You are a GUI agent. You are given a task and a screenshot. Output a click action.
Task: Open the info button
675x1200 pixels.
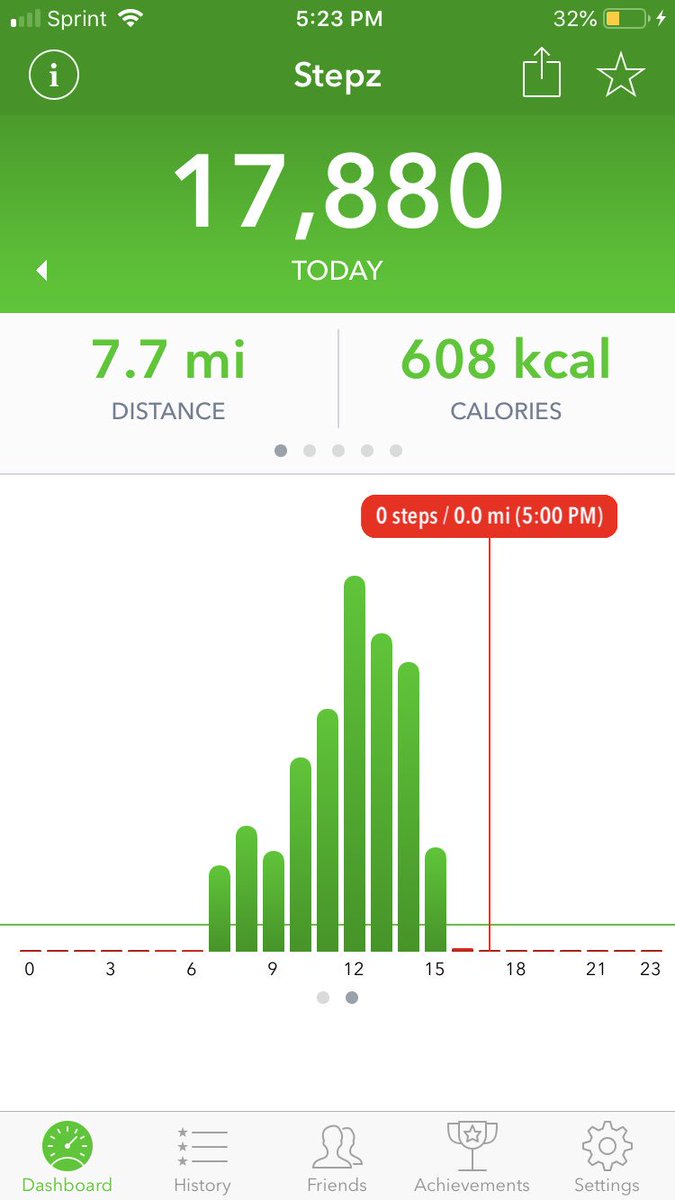[54, 76]
